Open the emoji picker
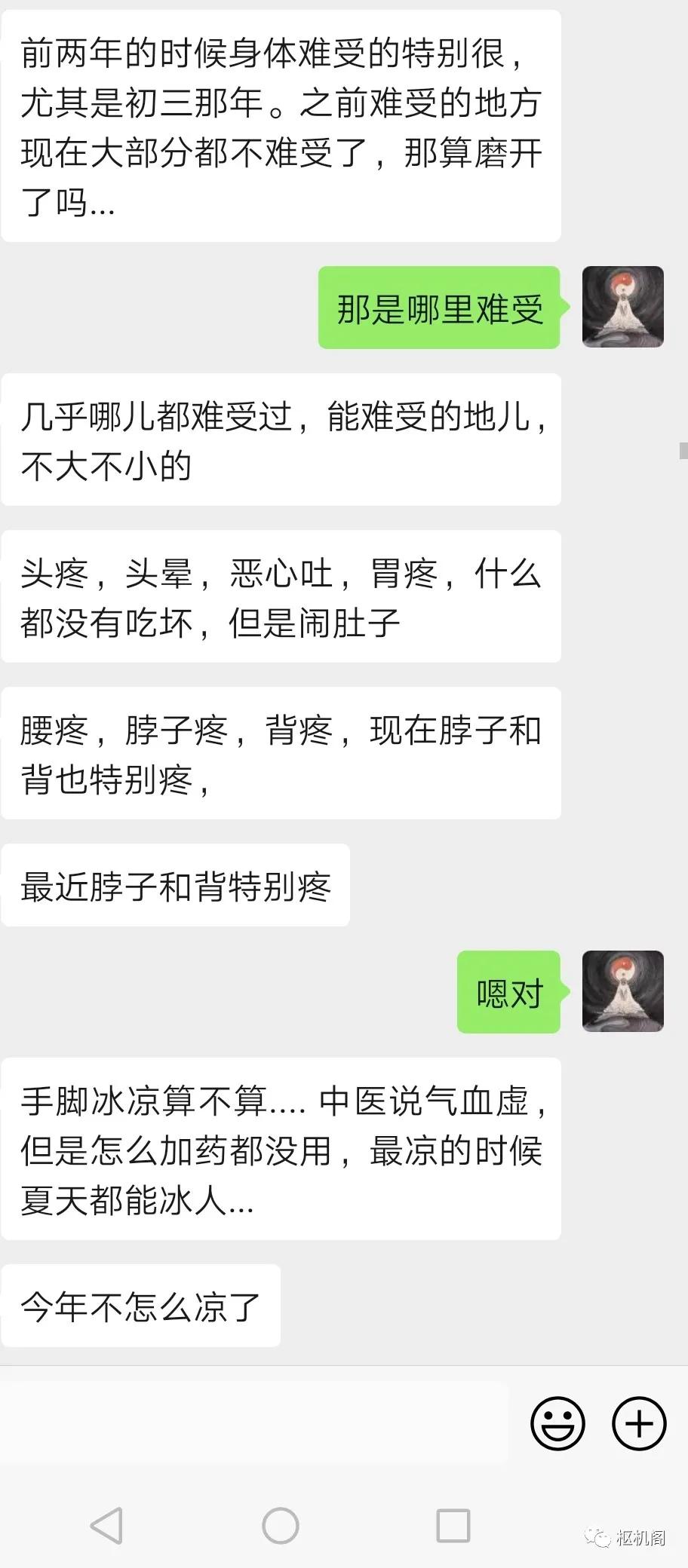The height and width of the screenshot is (1568, 688). [x=557, y=1424]
